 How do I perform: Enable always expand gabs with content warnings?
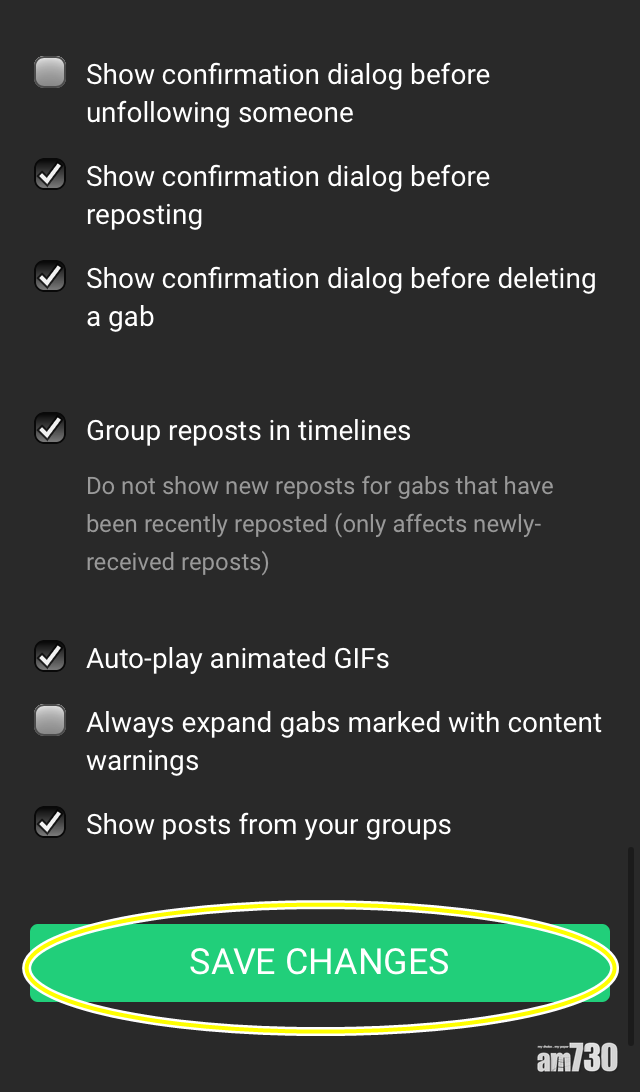pos(50,720)
